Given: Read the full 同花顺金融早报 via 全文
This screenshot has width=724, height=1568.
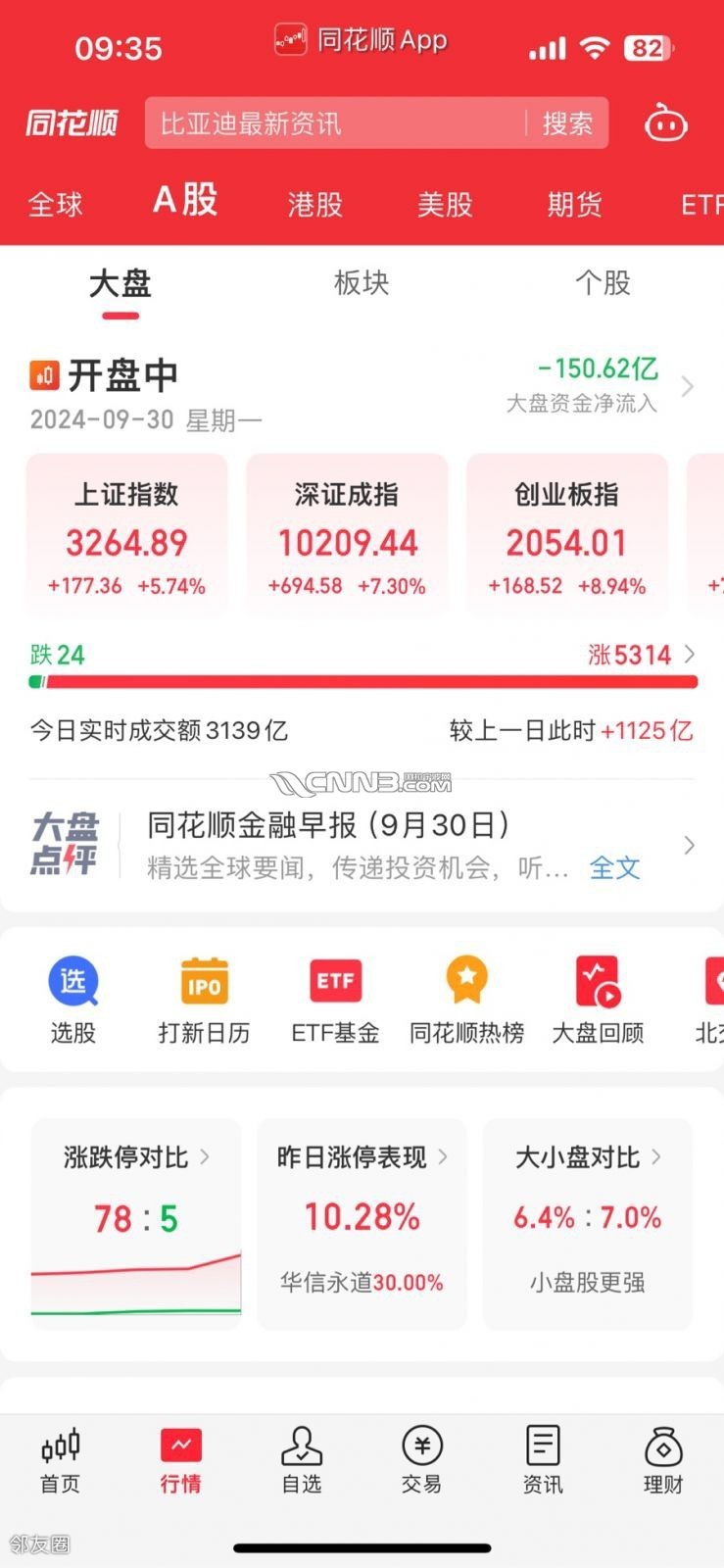Looking at the screenshot, I should (614, 867).
